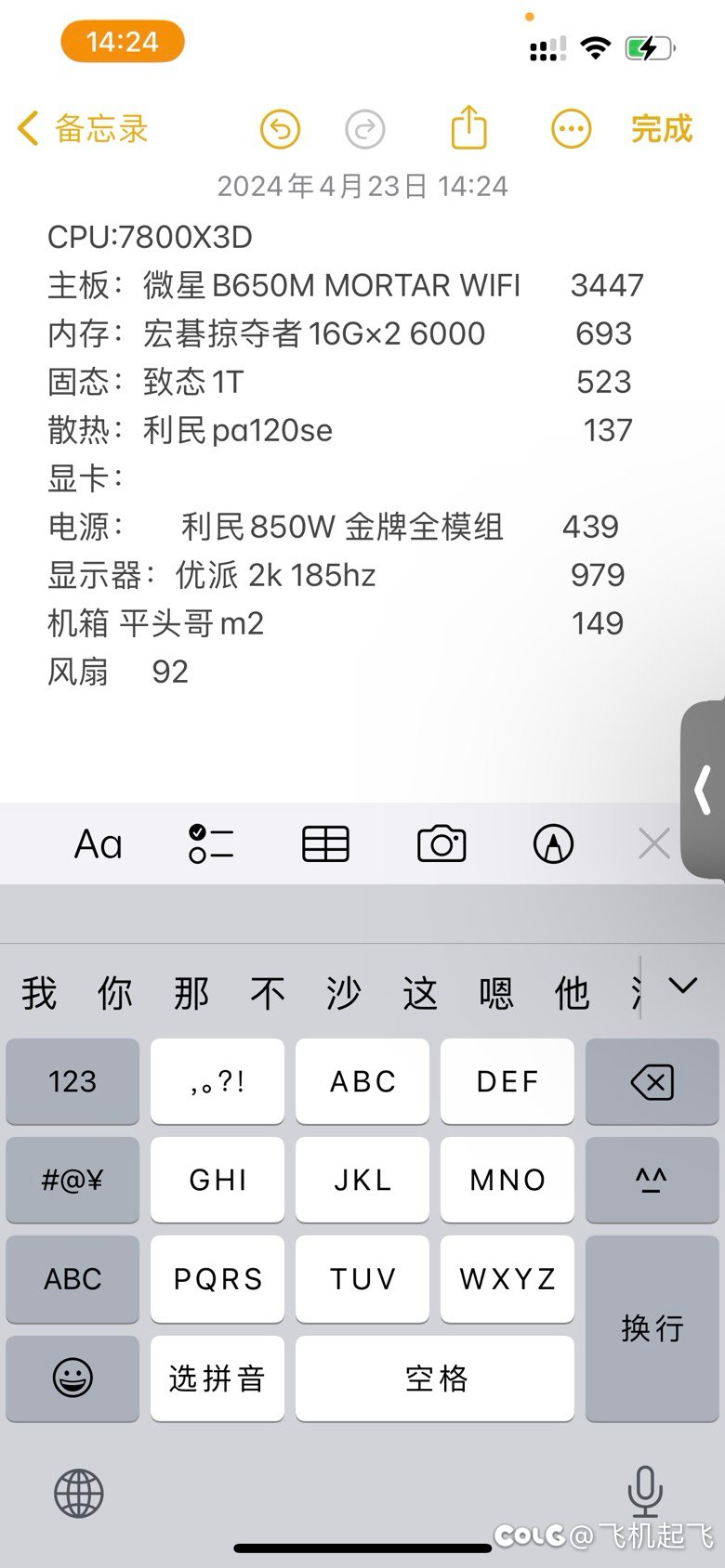
Task: Open the side panel arrow handle
Action: point(704,791)
